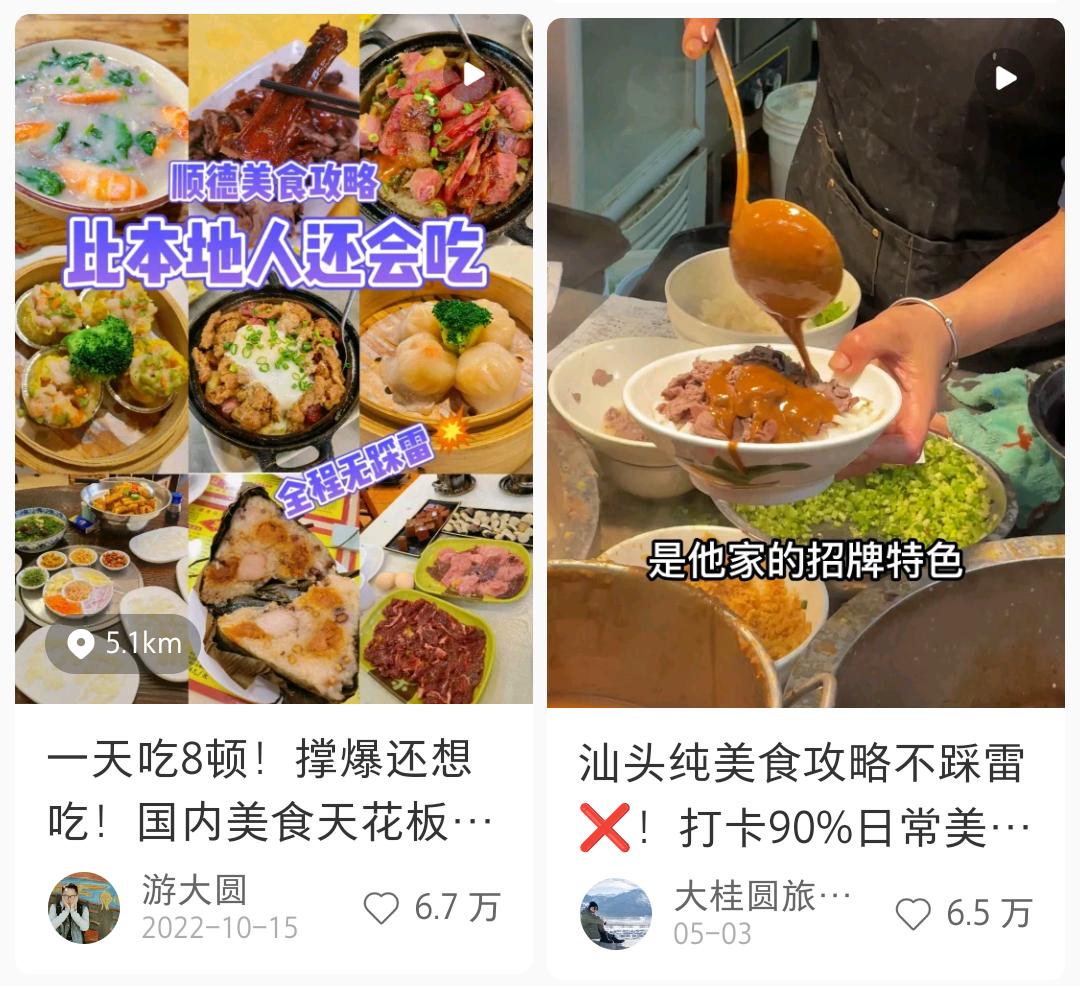The image size is (1080, 986).
Task: Open post title 汕头纯美食攻略不踩雷
Action: (803, 797)
